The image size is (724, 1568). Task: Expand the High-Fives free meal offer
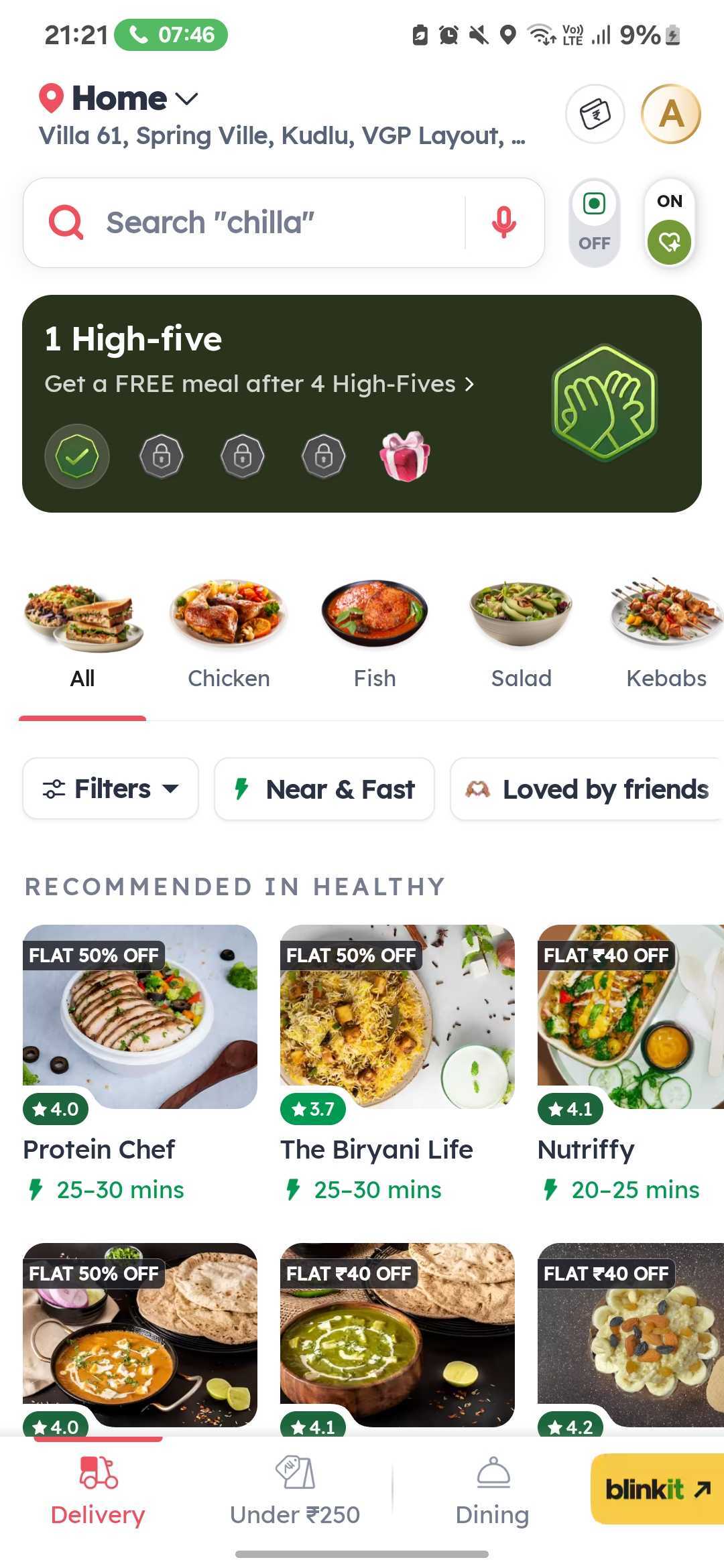click(259, 384)
